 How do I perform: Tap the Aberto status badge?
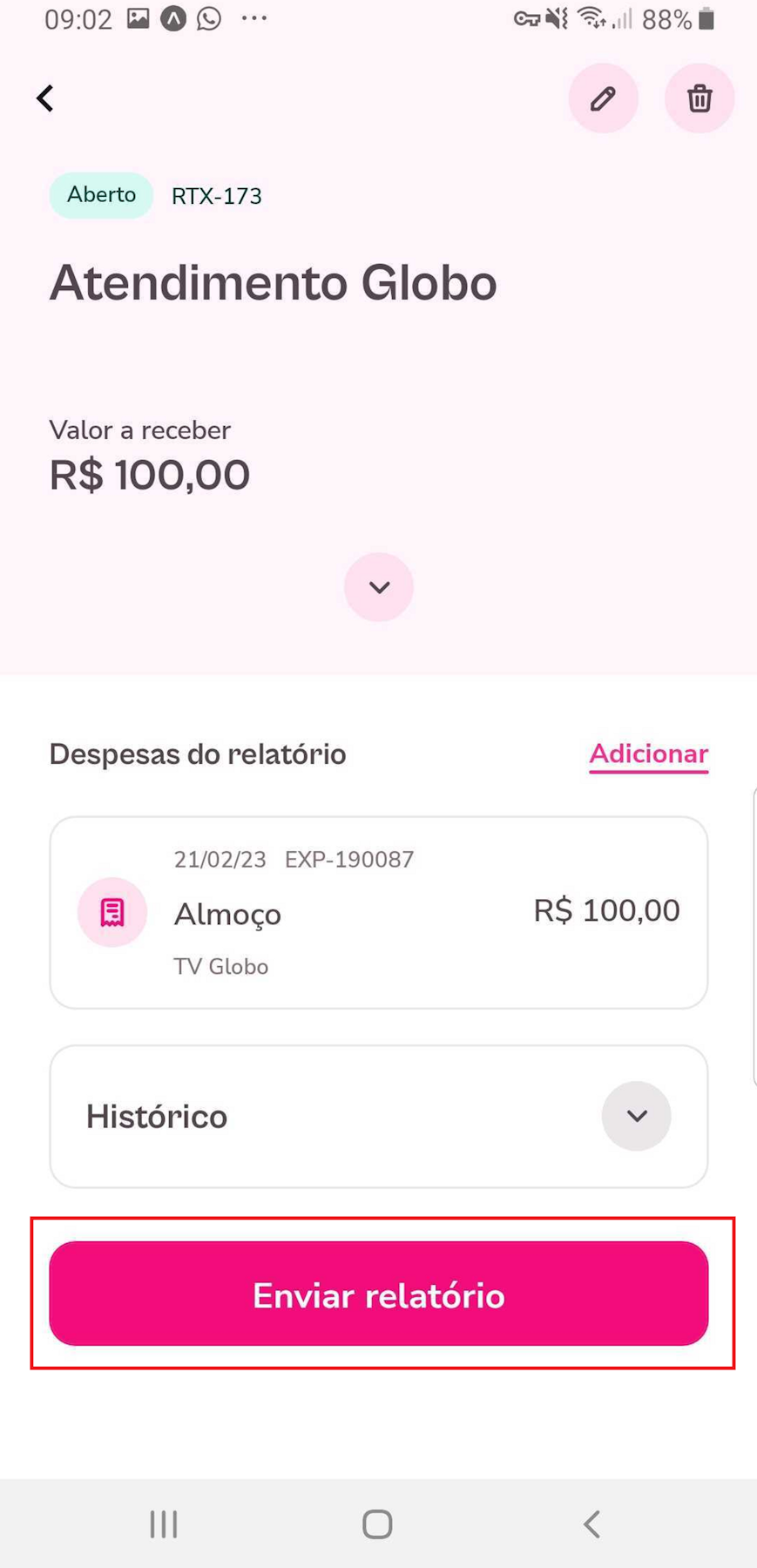100,194
